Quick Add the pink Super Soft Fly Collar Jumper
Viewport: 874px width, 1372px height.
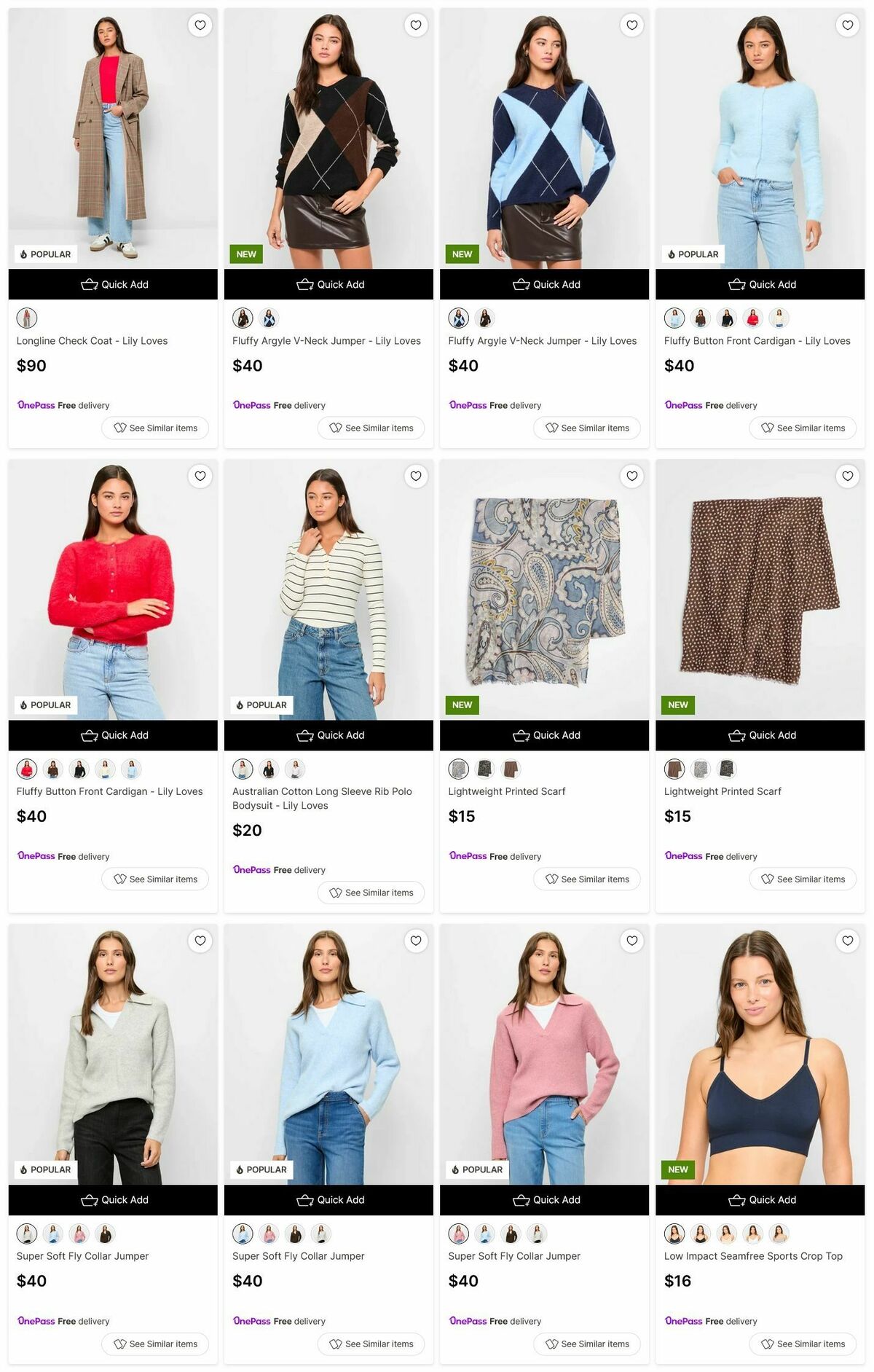click(546, 1200)
